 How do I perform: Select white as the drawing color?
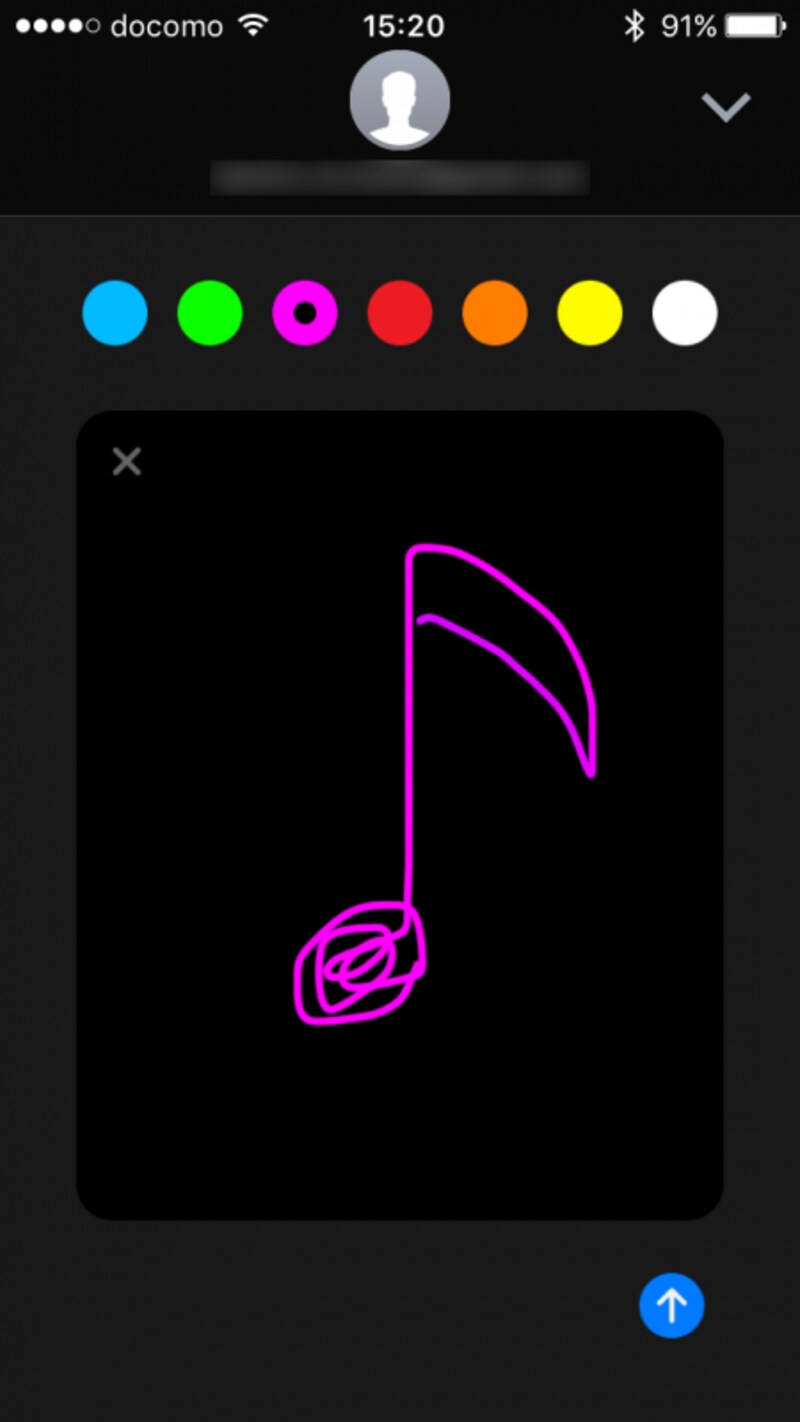pyautogui.click(x=684, y=312)
